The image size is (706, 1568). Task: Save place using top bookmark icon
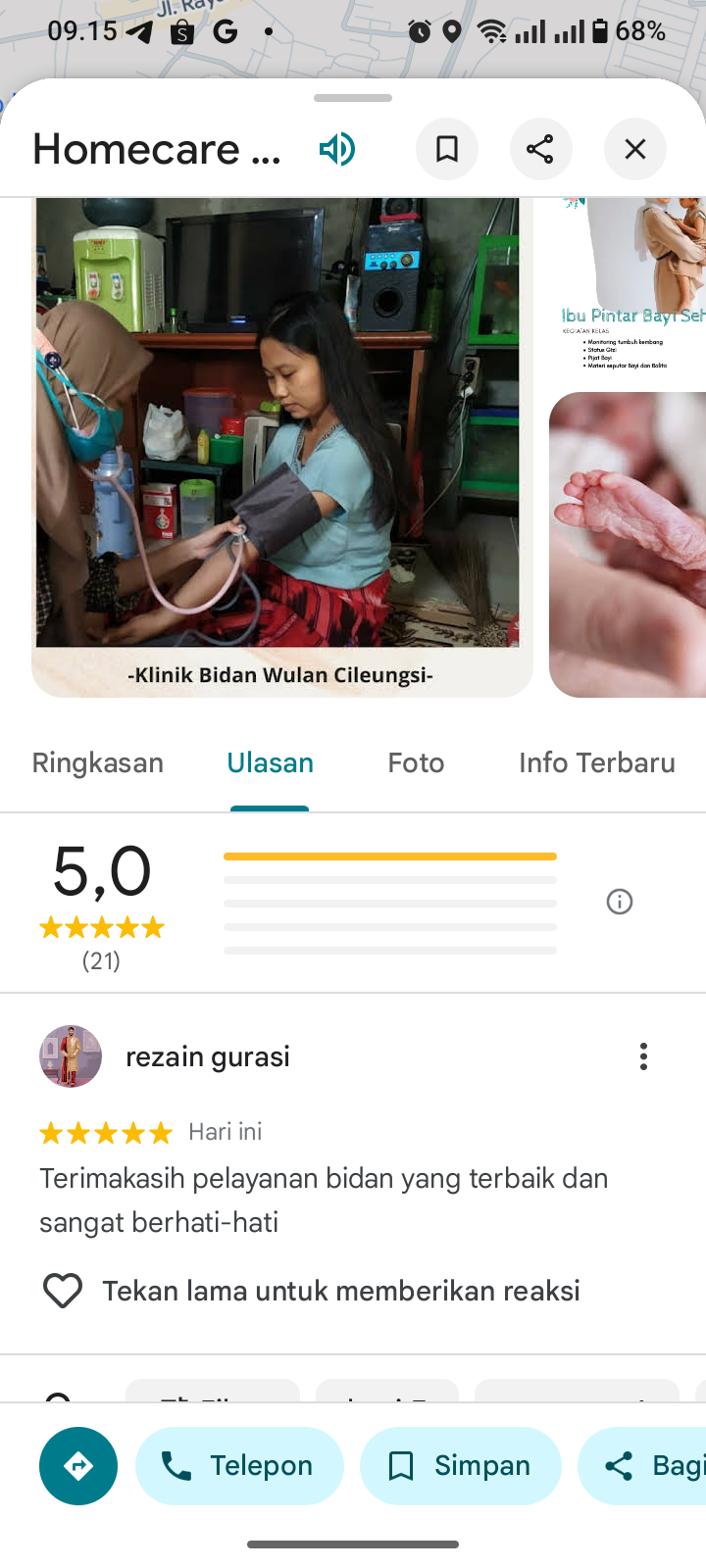coord(447,149)
